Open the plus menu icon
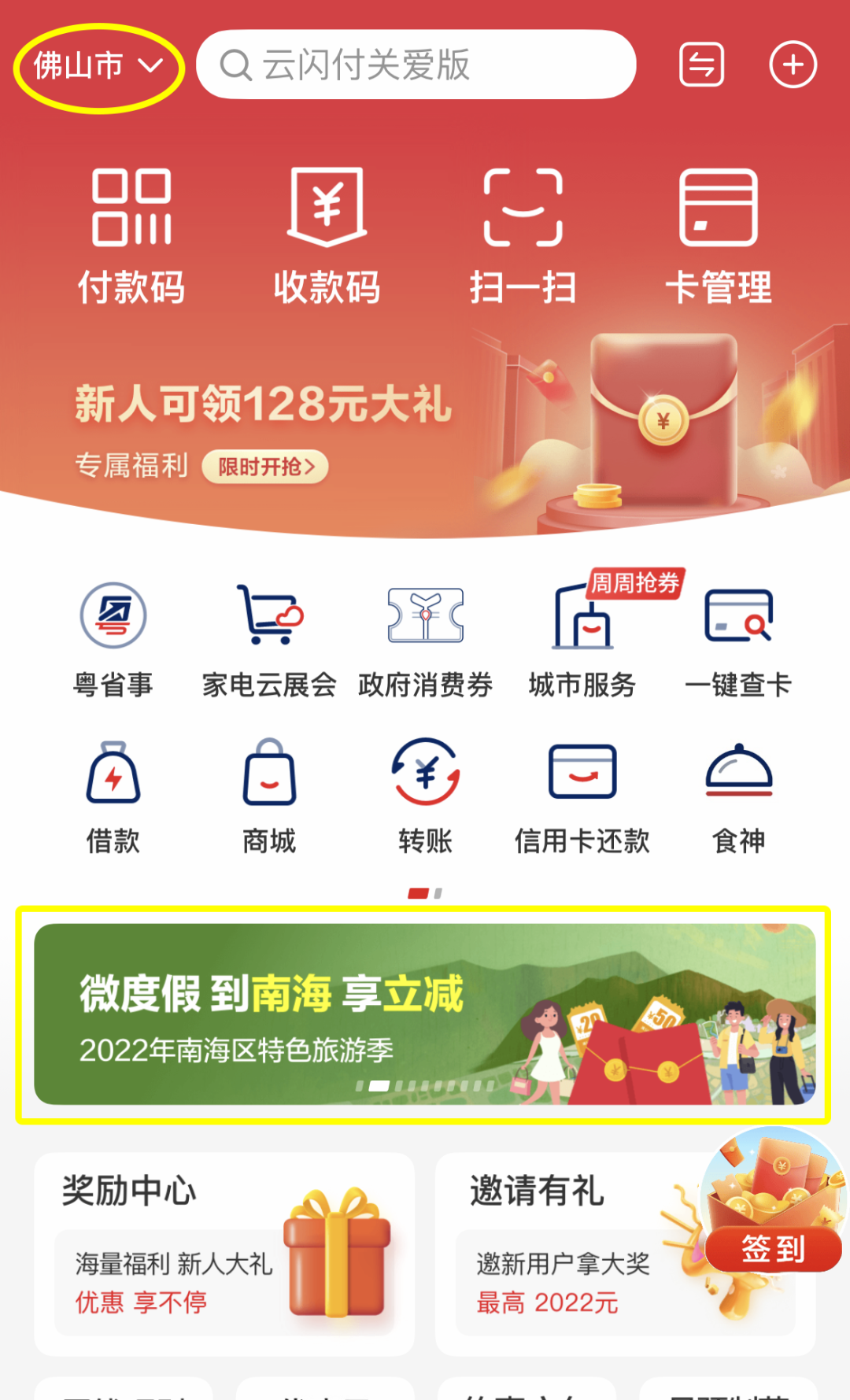Screen dimensions: 850x1400 pyautogui.click(x=793, y=65)
